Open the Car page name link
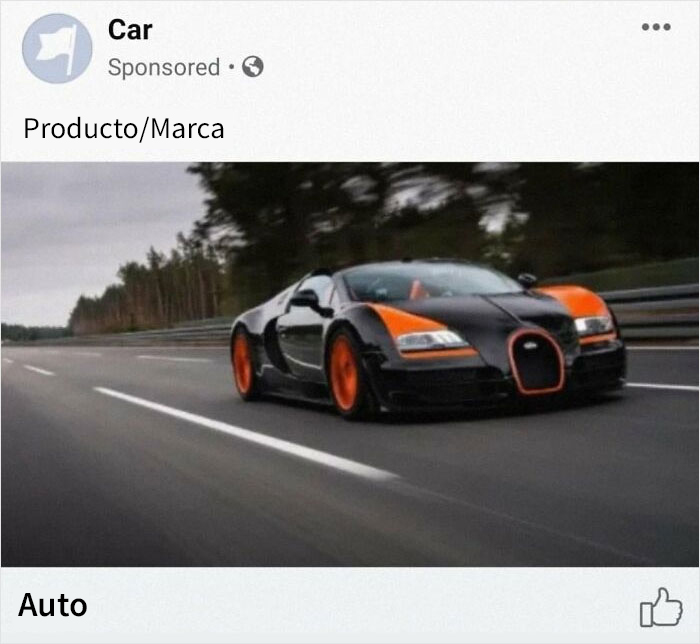Image resolution: width=700 pixels, height=644 pixels. coord(130,30)
